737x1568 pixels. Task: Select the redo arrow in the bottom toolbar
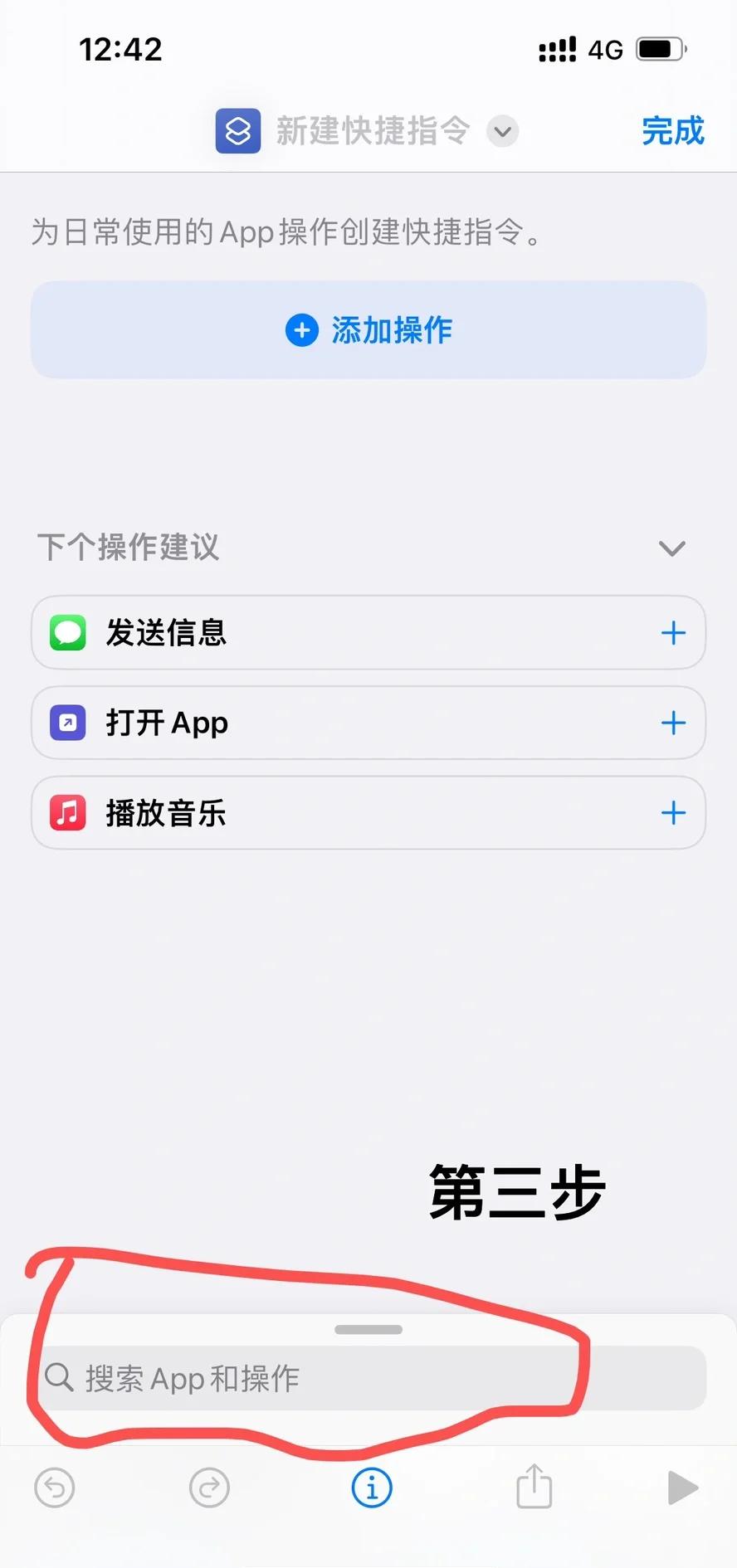209,1488
